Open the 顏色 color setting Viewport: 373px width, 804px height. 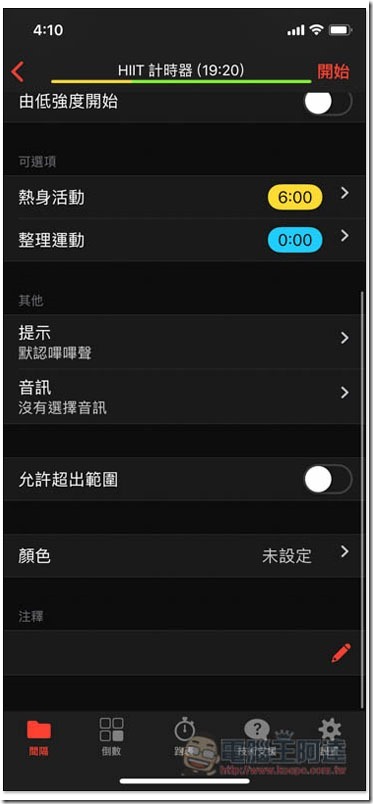[186, 556]
